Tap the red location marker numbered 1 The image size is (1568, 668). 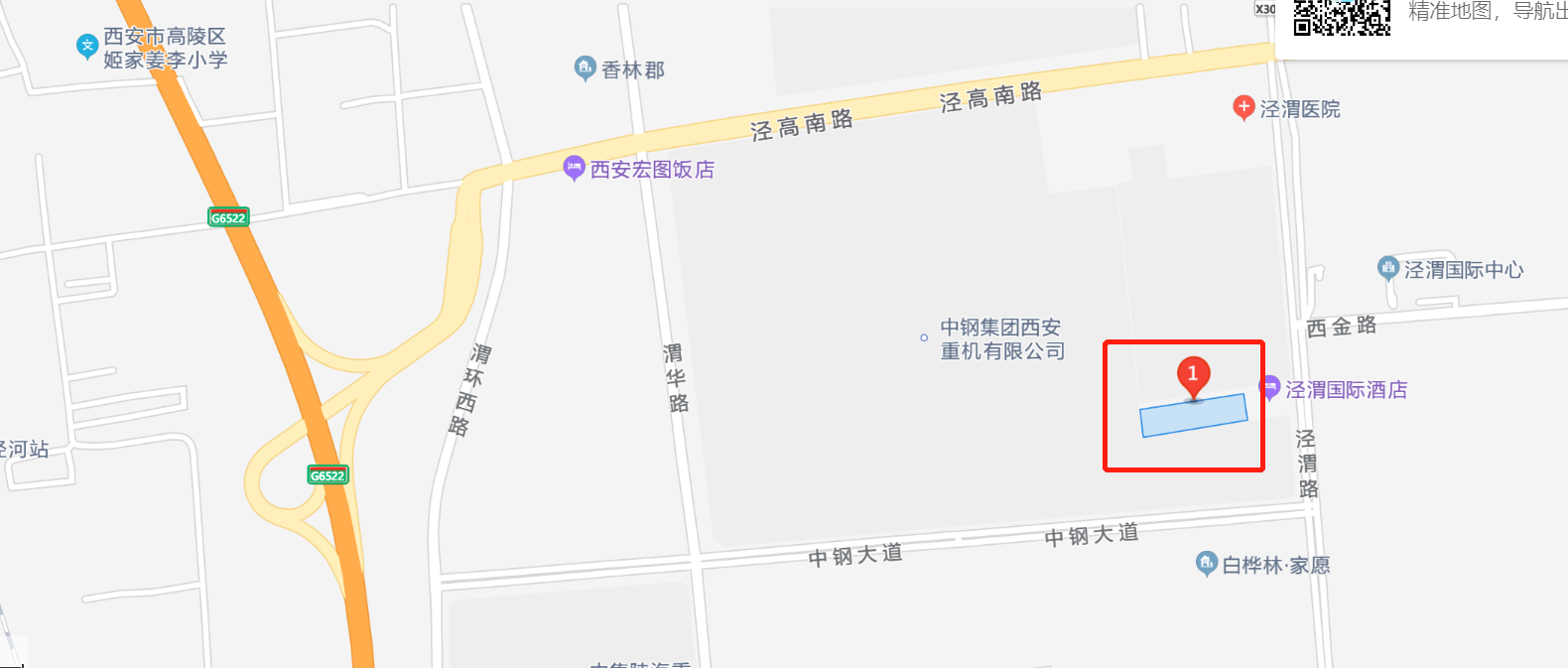point(1193,376)
